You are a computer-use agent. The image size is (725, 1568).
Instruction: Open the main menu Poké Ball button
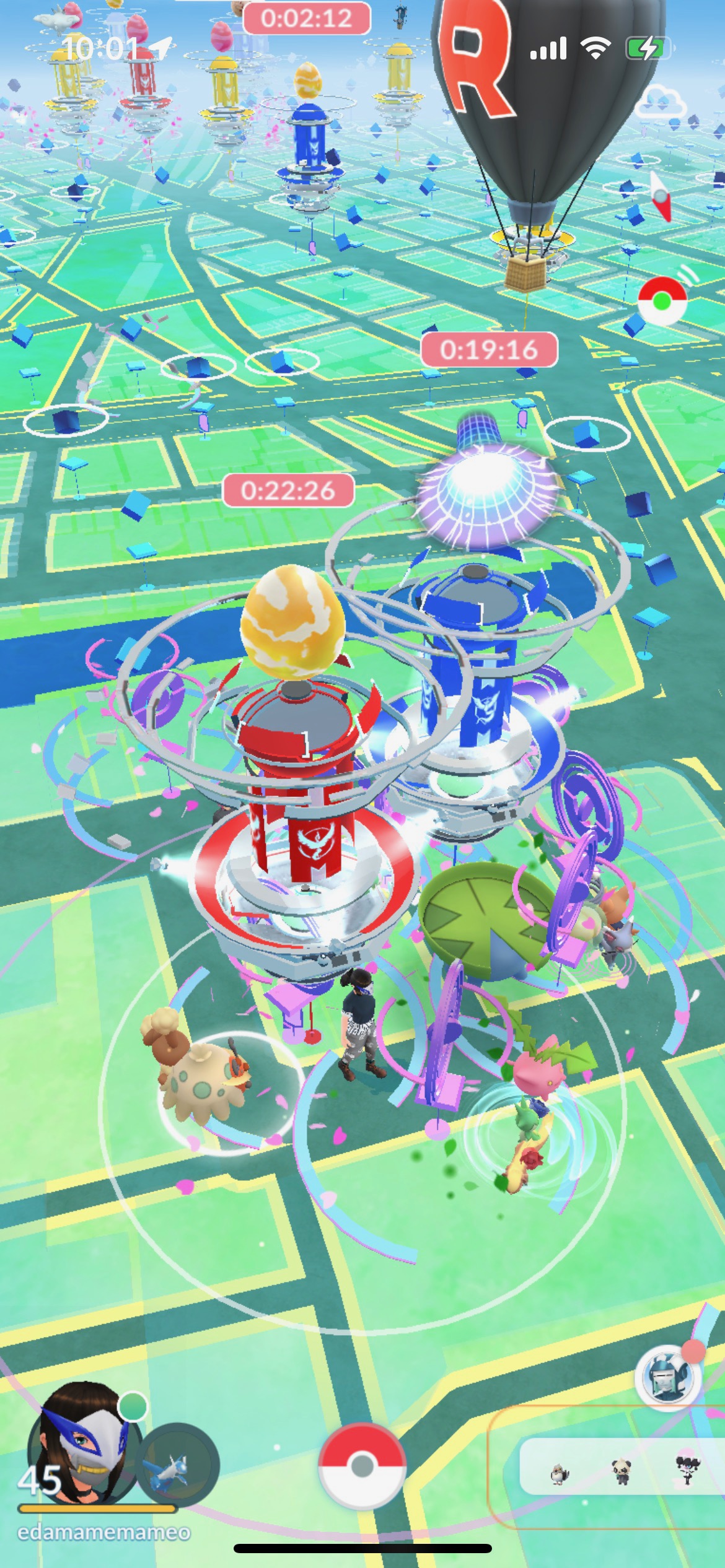coord(362,1465)
